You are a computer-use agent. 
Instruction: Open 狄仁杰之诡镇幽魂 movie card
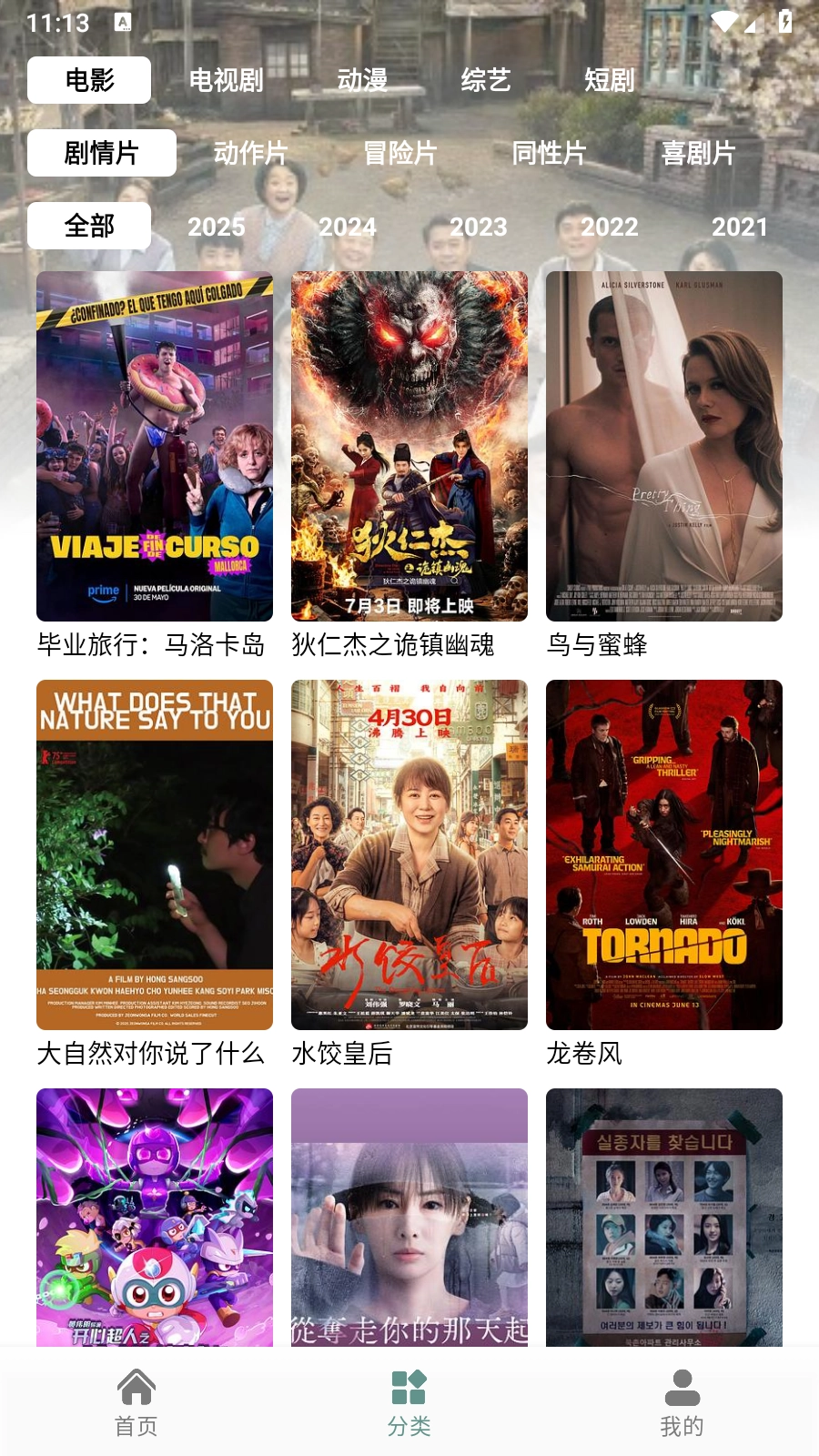point(409,447)
